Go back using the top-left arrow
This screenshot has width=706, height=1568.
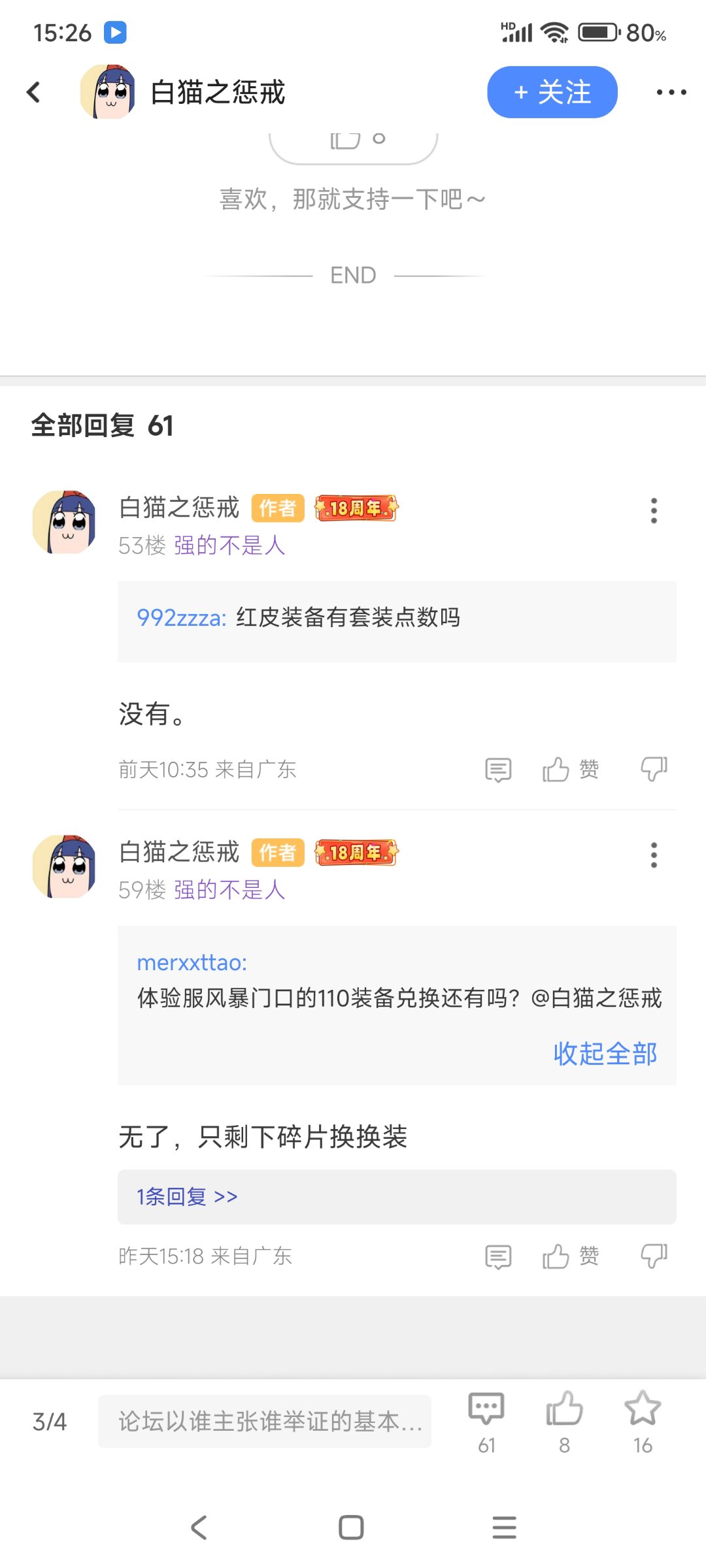pos(33,92)
